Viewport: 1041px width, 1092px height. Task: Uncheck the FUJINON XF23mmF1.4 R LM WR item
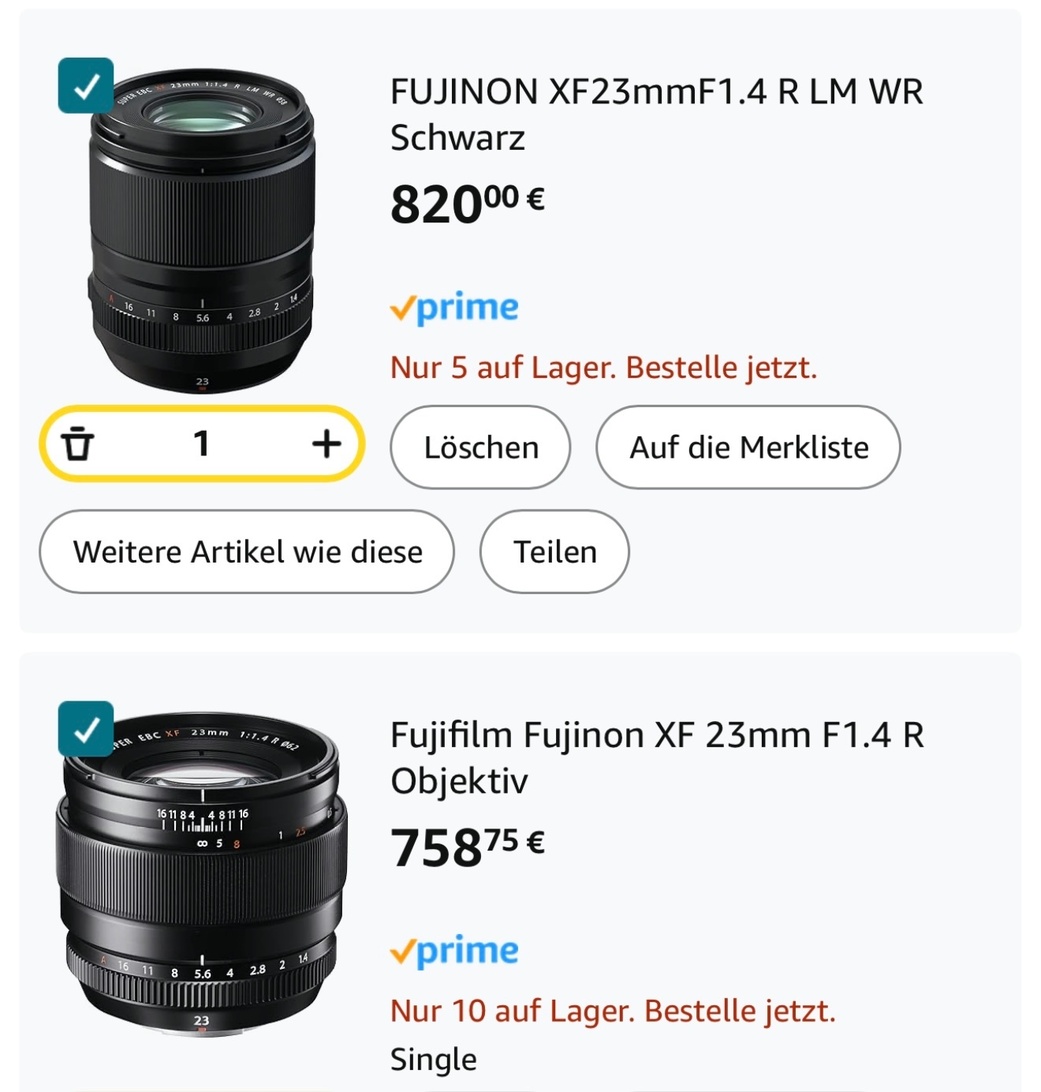click(86, 86)
